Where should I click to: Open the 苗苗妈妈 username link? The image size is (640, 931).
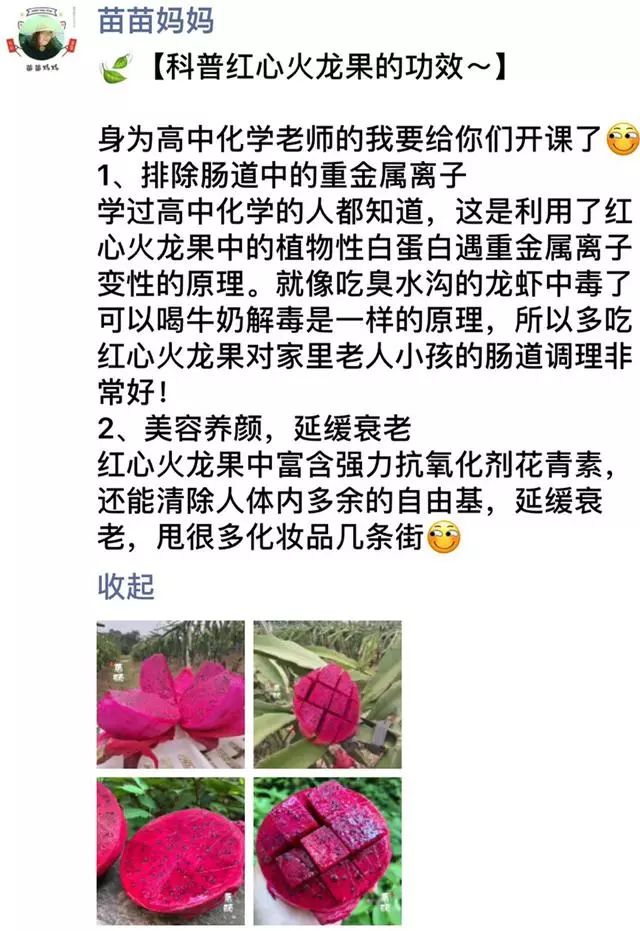(156, 20)
